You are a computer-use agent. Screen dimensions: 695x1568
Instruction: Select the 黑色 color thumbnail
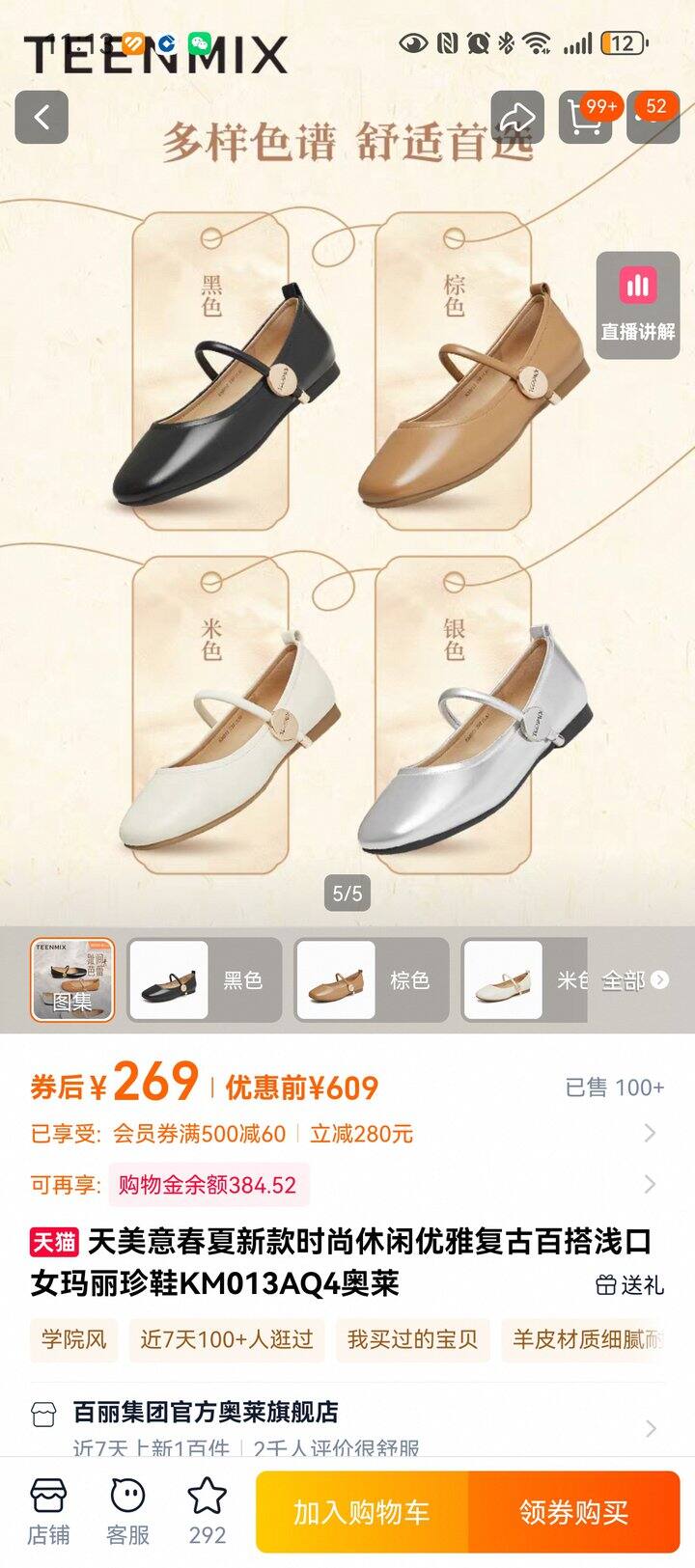[x=205, y=979]
